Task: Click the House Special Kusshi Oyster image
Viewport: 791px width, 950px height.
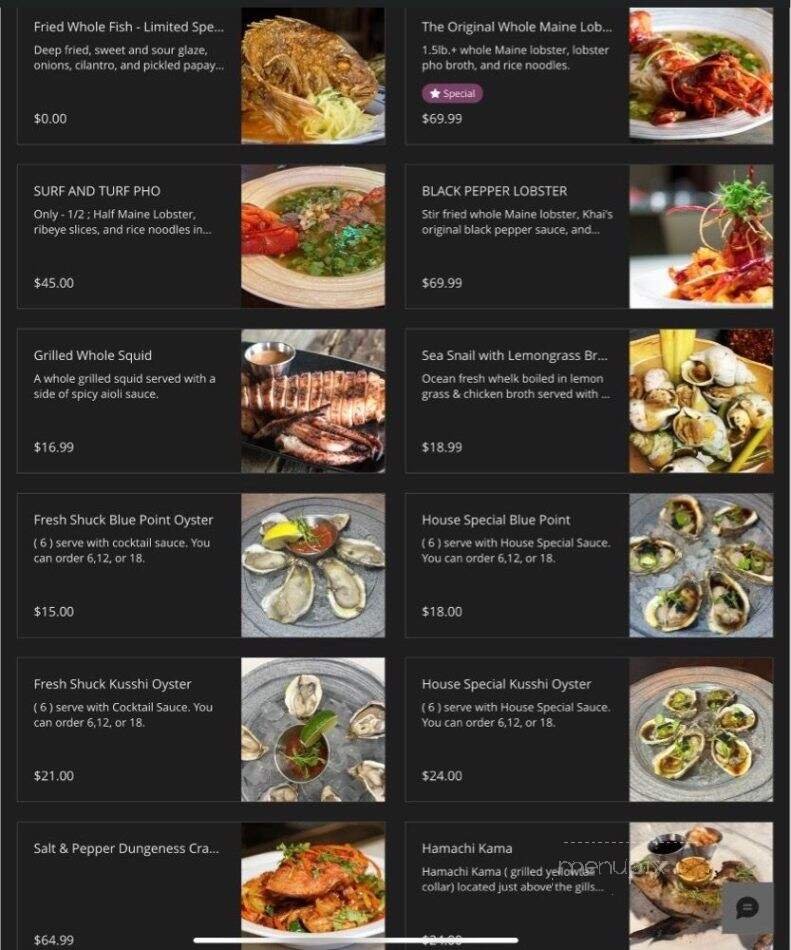Action: pos(701,728)
